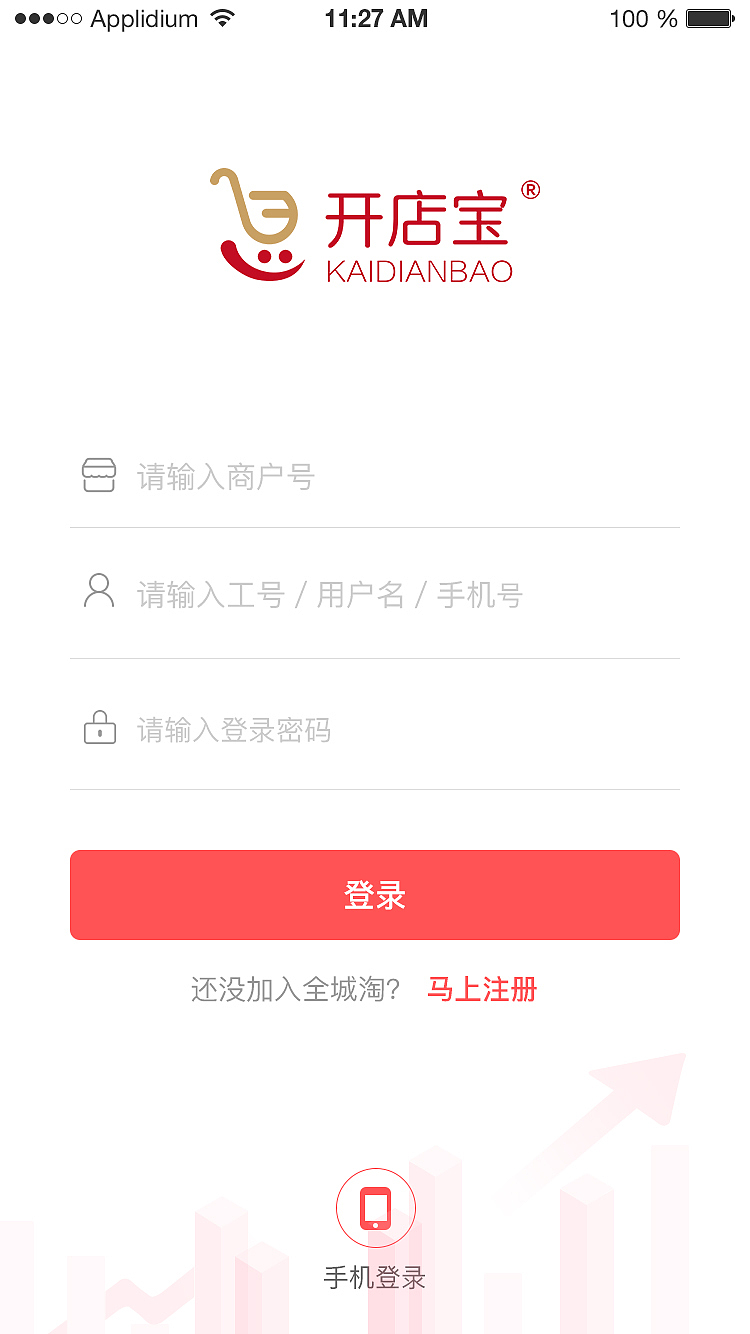Tap the battery icon at top right

pos(709,18)
